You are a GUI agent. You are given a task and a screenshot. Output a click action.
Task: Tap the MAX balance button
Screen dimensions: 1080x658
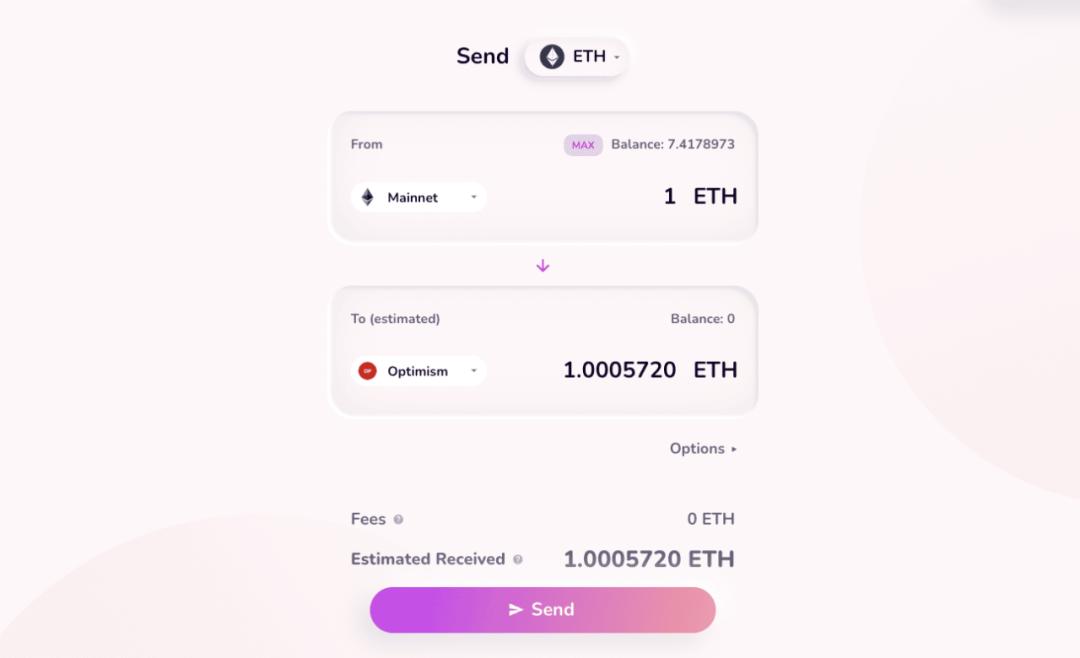click(583, 145)
